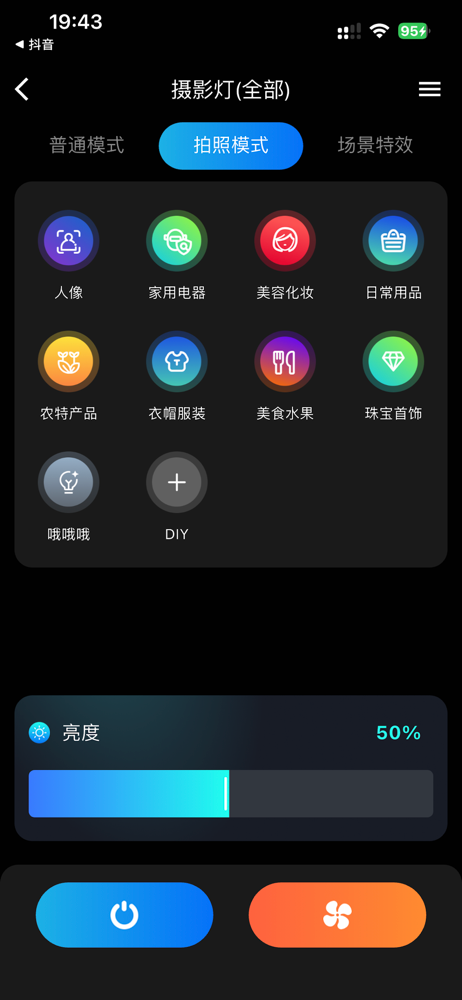Return to 抖音 via the status bar link
Image resolution: width=462 pixels, height=1000 pixels.
(x=34, y=44)
